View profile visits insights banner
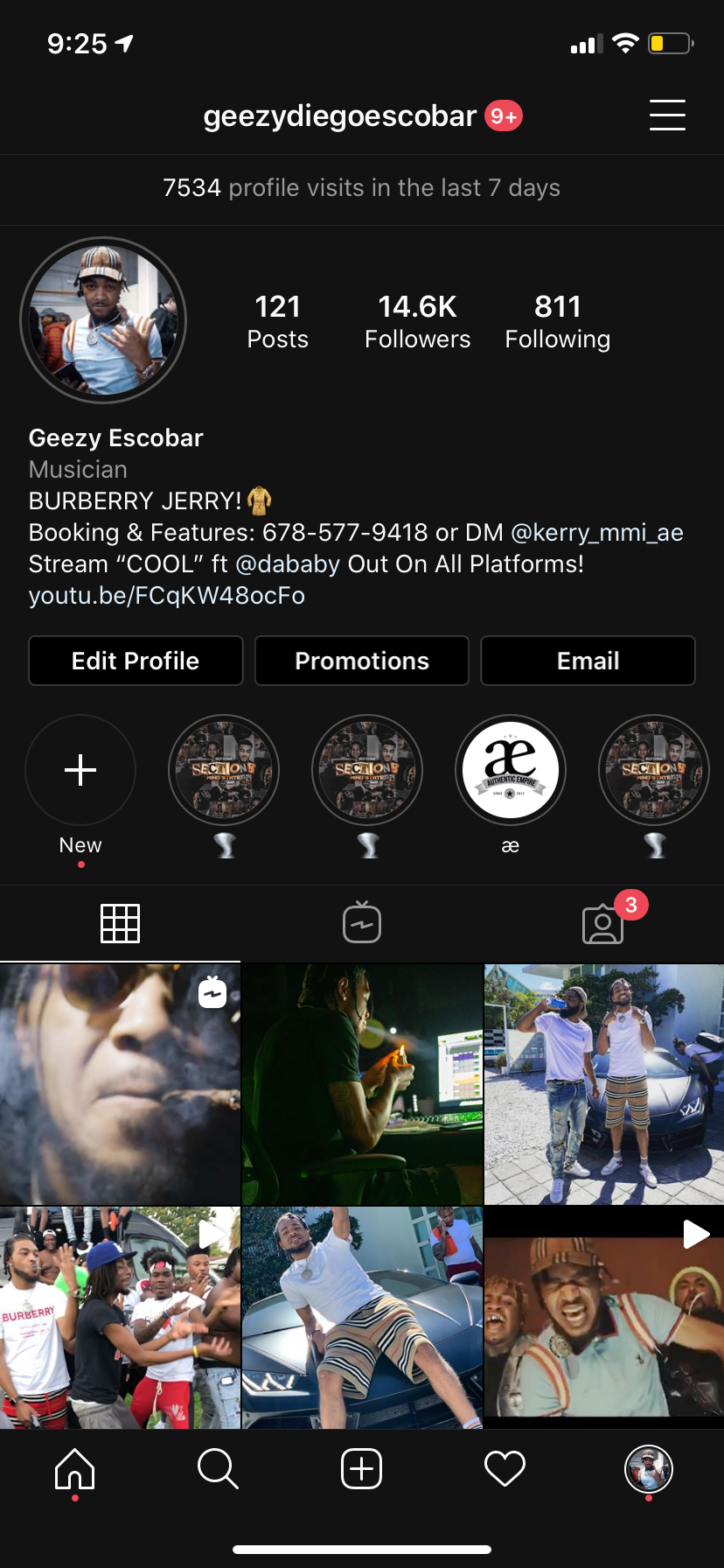The height and width of the screenshot is (1568, 724). [362, 188]
